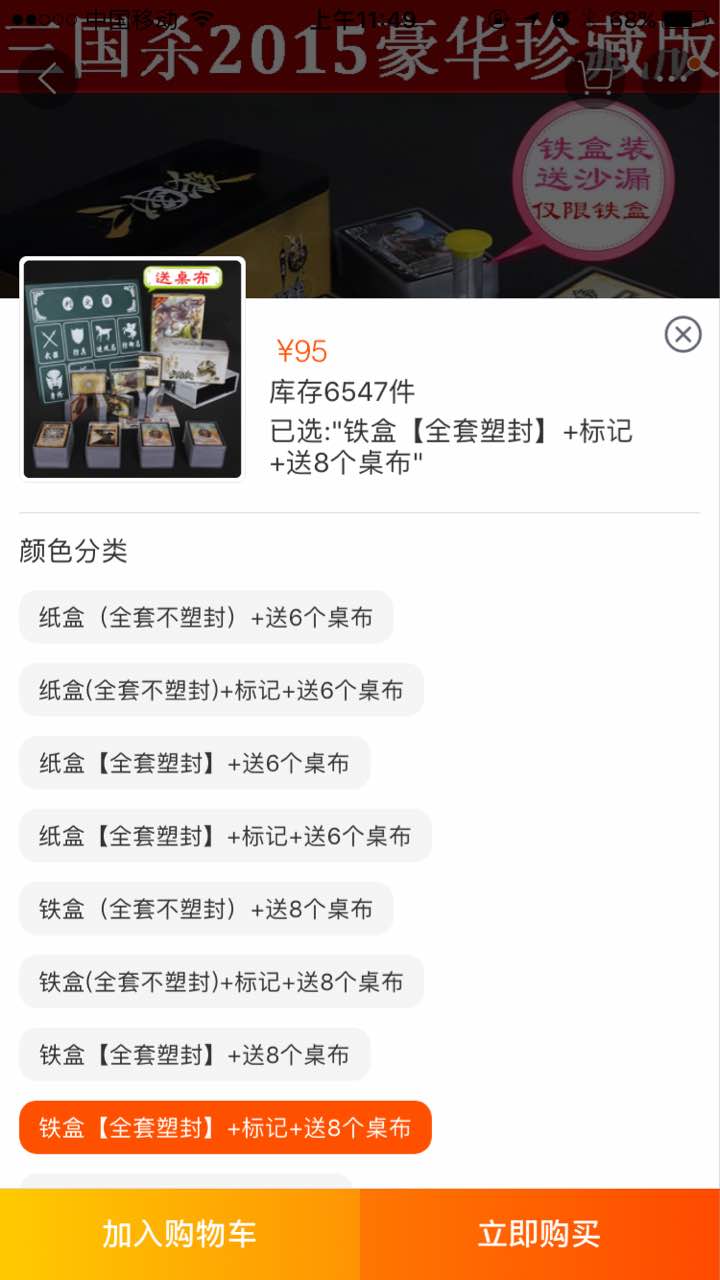Go back using the top-left arrow
This screenshot has height=1280, width=720.
pos(47,79)
